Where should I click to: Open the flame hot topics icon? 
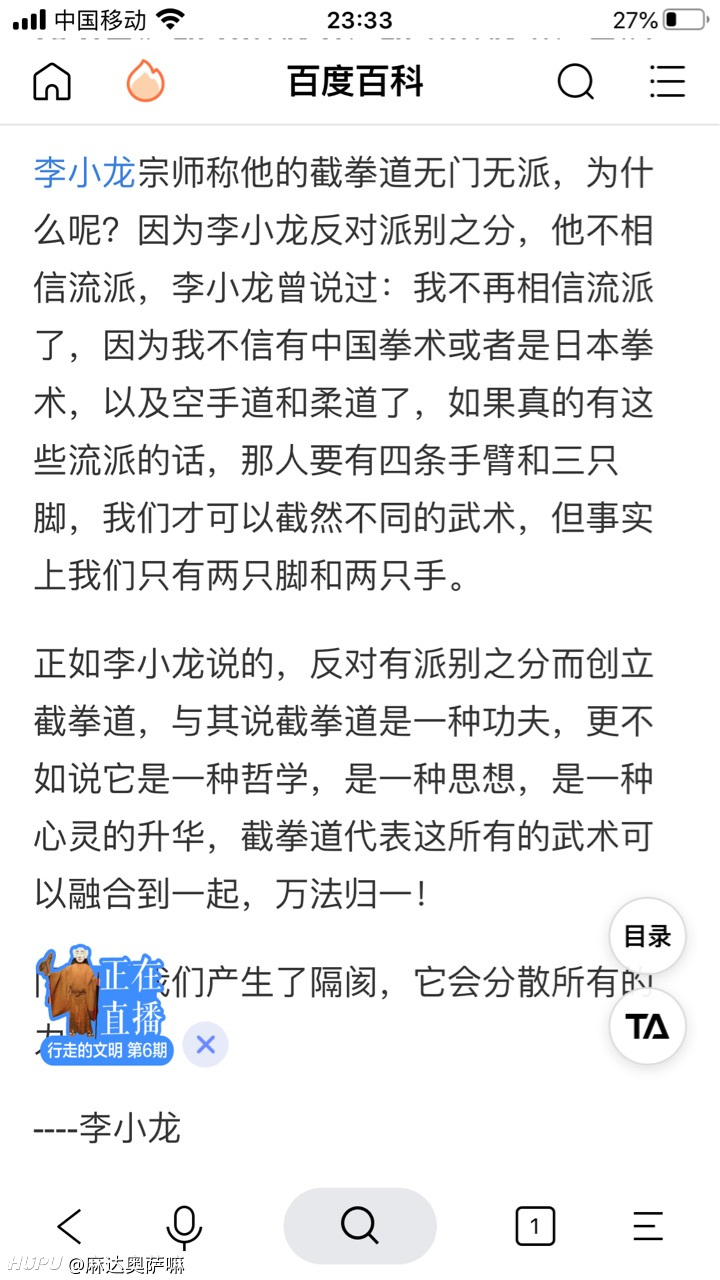point(146,81)
